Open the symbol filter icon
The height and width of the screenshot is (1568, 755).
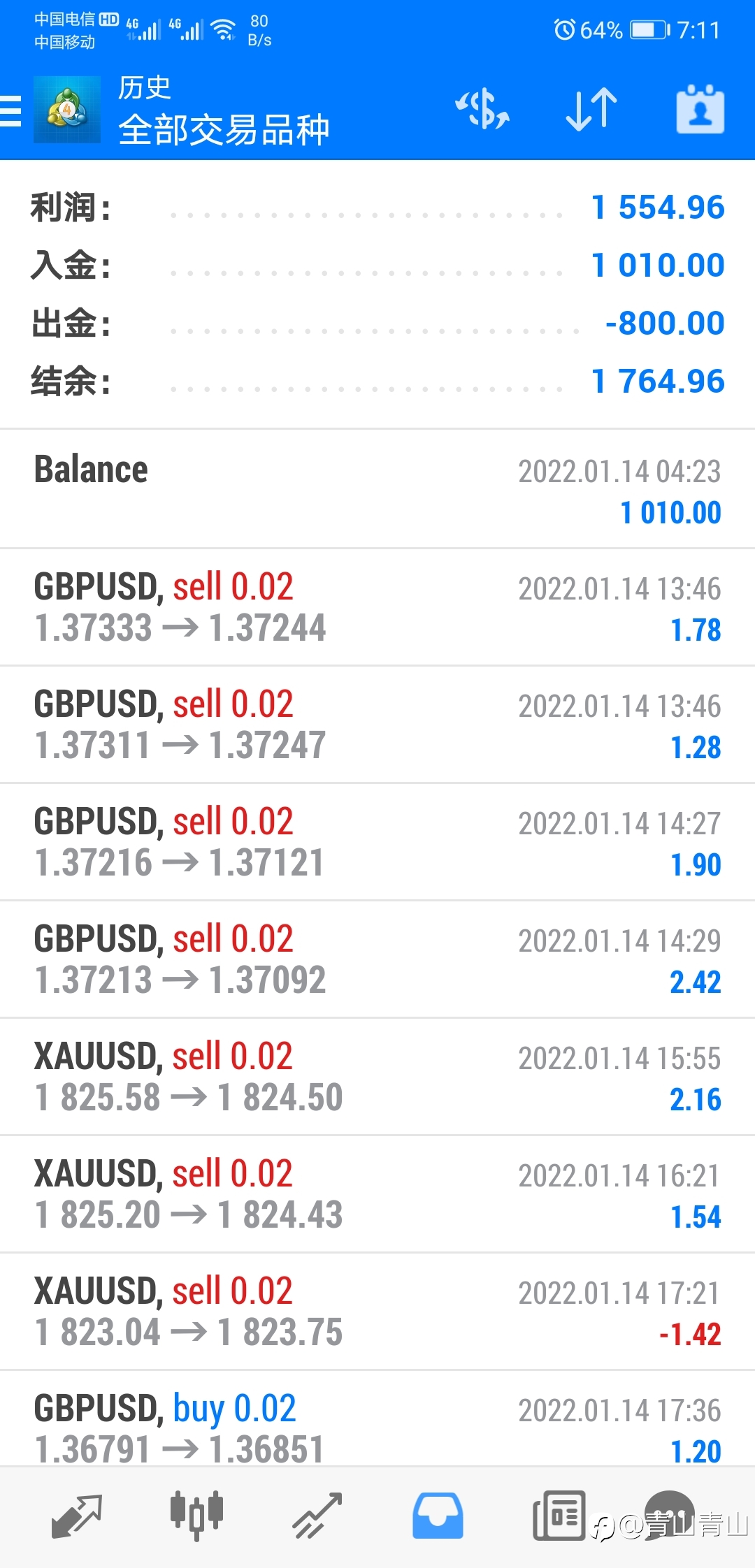[x=482, y=110]
